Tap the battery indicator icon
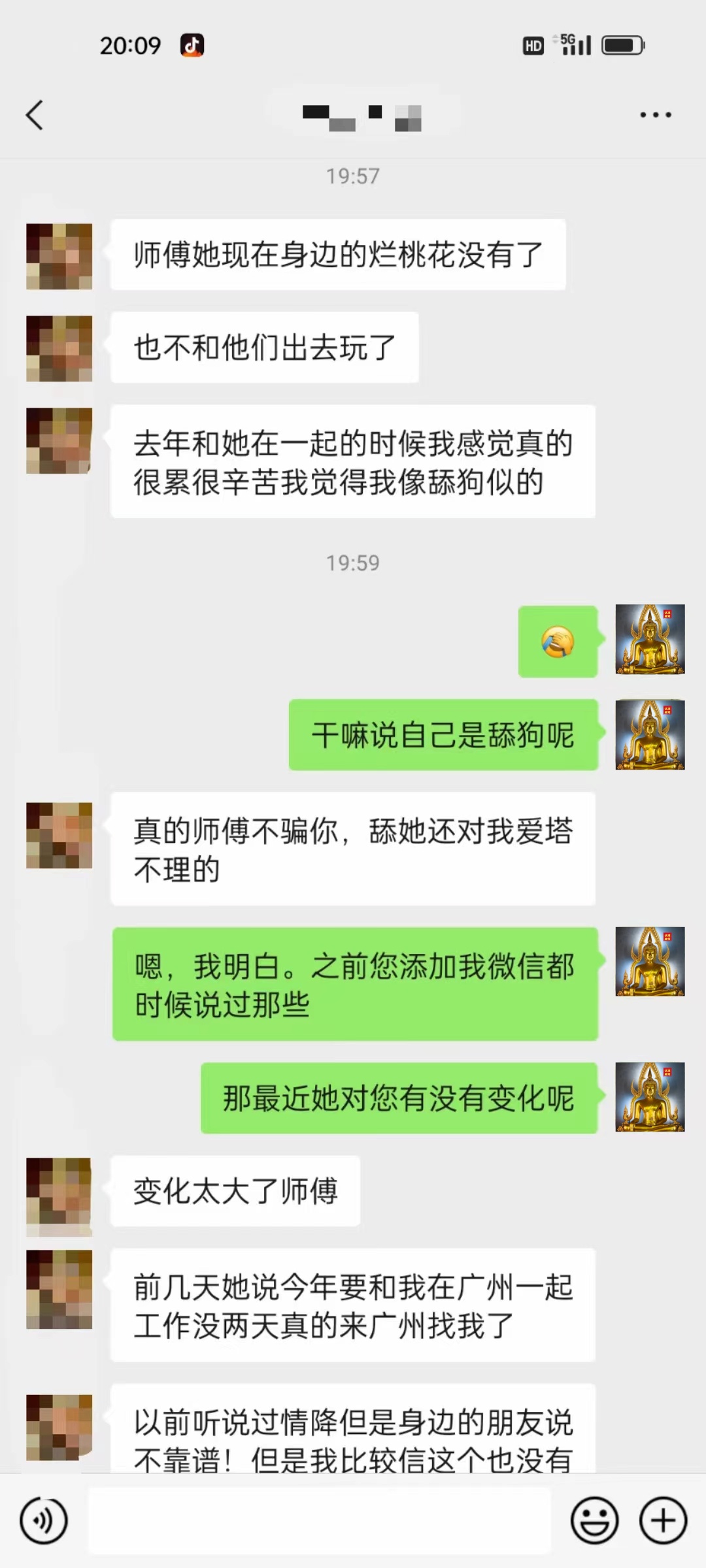The width and height of the screenshot is (706, 1568). click(x=623, y=44)
